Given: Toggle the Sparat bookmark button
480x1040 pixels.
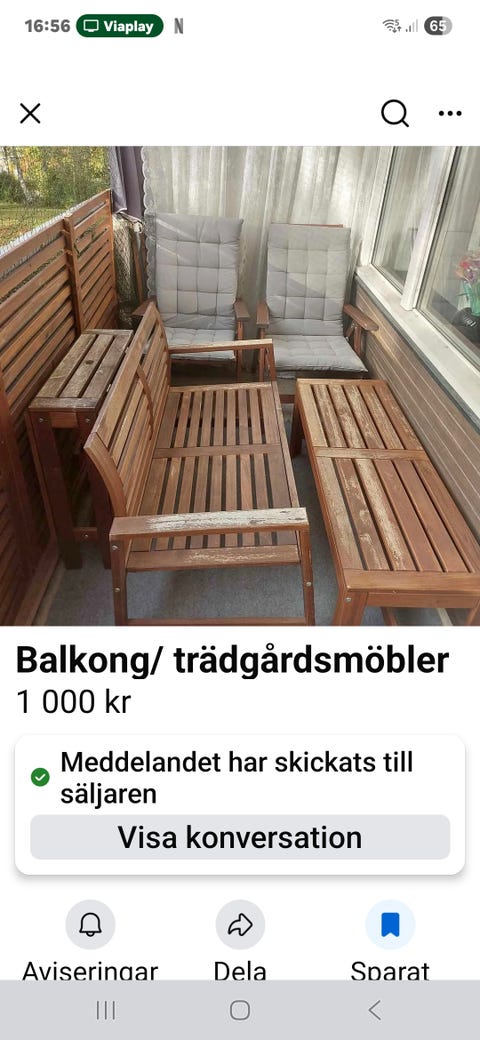Looking at the screenshot, I should (390, 925).
